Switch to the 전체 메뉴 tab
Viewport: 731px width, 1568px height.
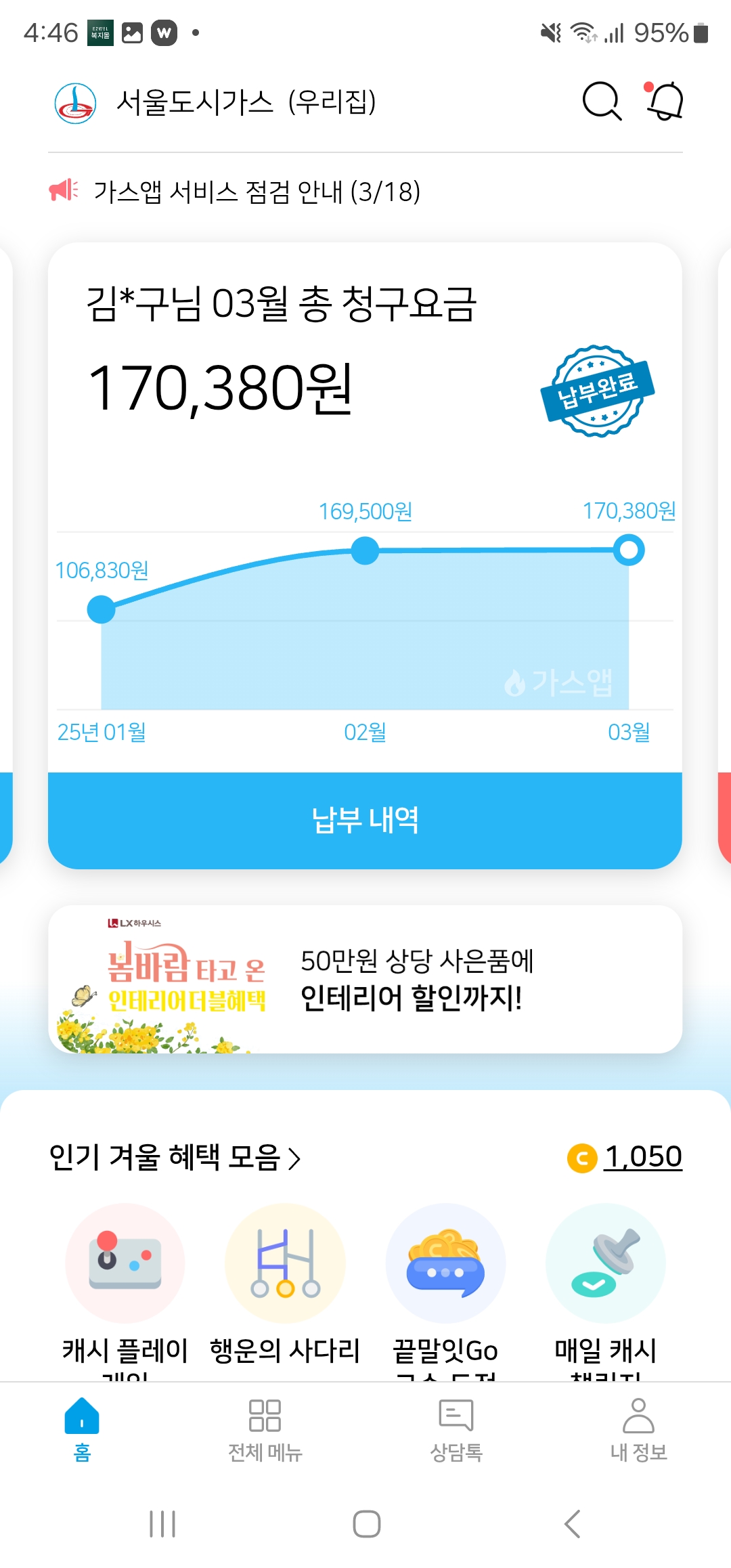265,1429
